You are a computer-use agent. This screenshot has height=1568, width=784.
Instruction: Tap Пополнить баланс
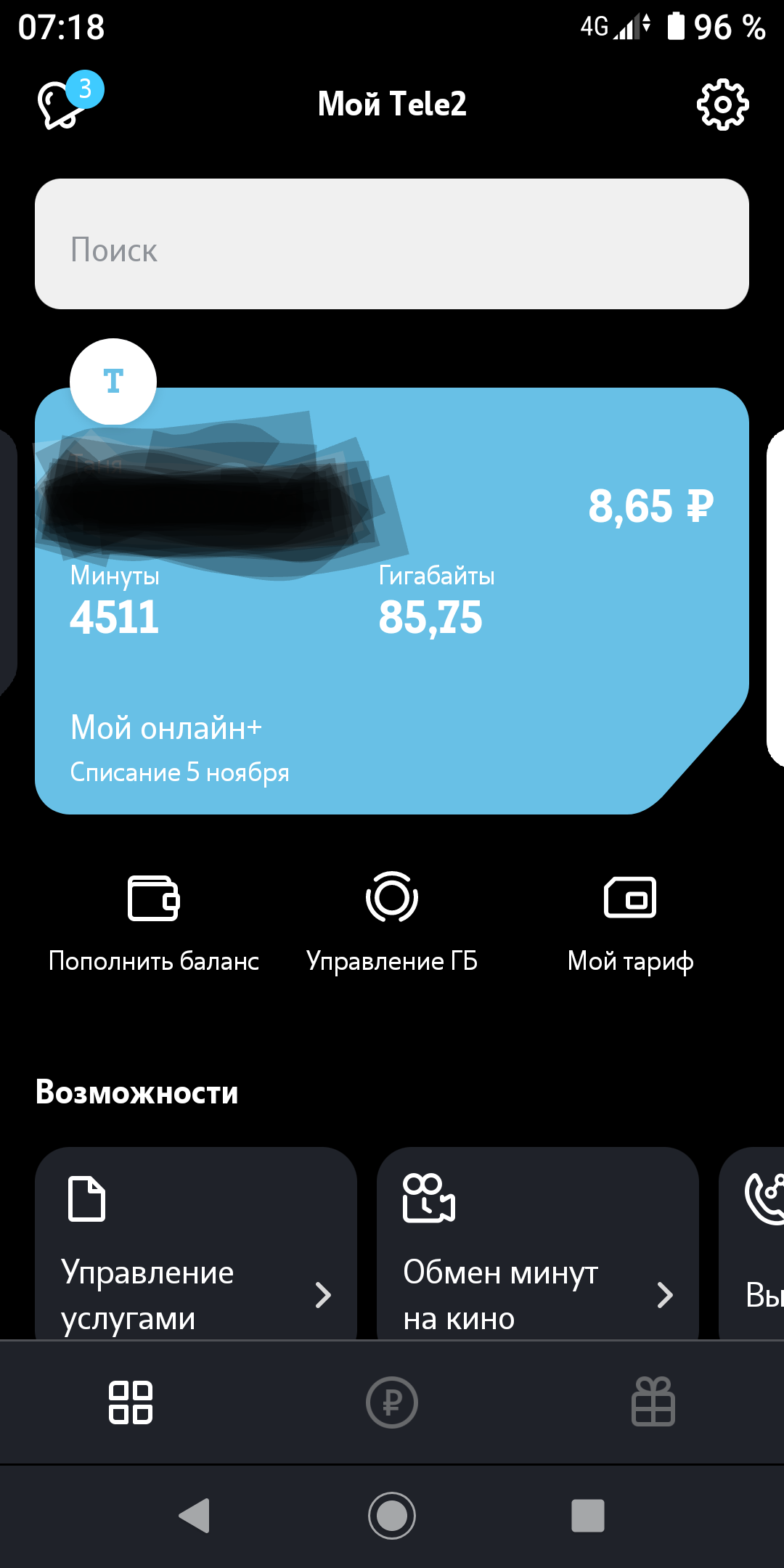(x=154, y=923)
